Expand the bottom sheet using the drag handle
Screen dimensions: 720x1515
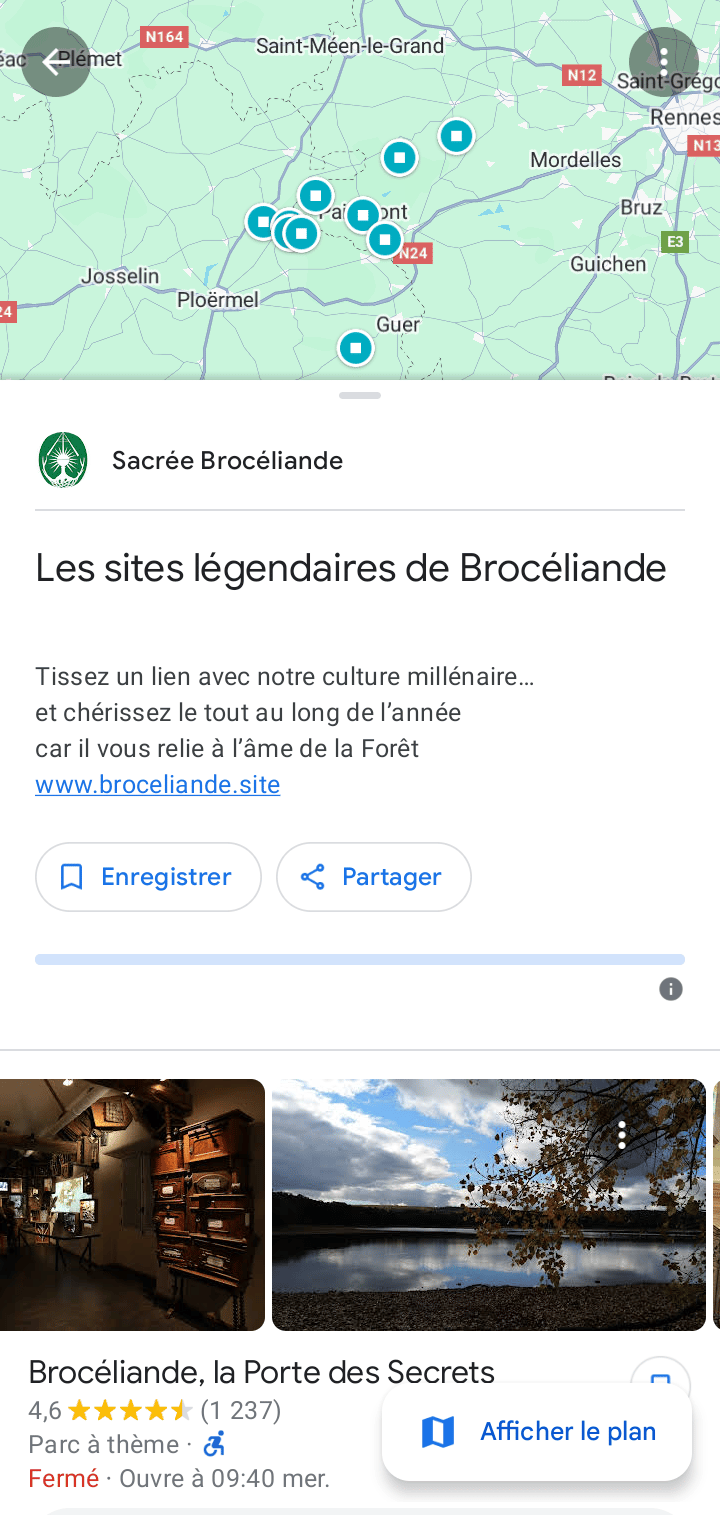(x=360, y=395)
